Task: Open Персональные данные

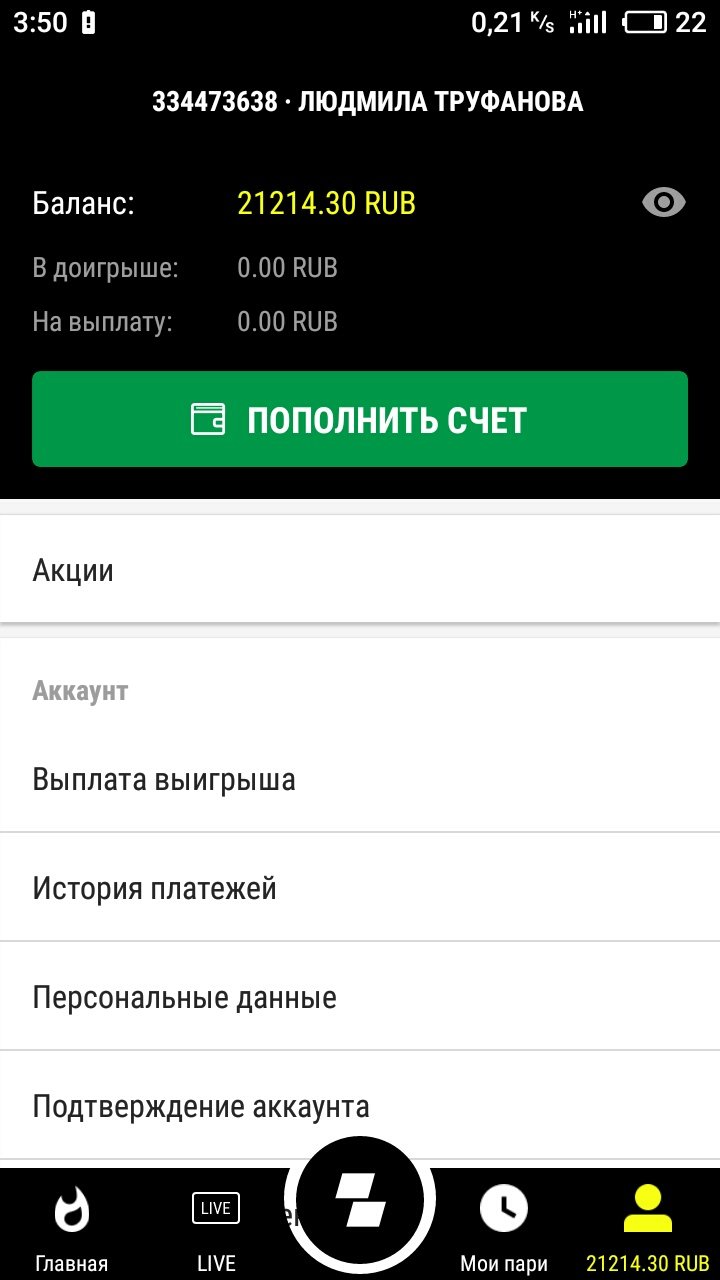Action: tap(360, 997)
